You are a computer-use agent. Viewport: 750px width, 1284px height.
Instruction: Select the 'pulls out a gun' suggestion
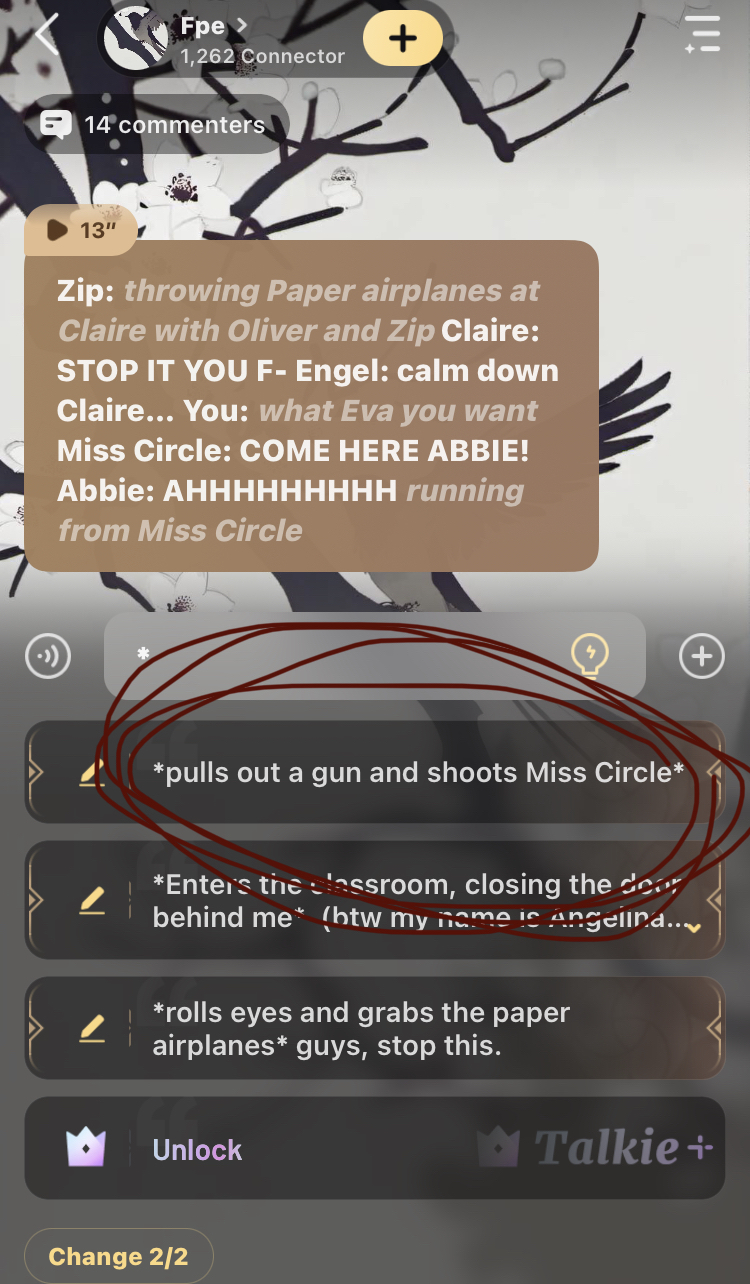[418, 772]
